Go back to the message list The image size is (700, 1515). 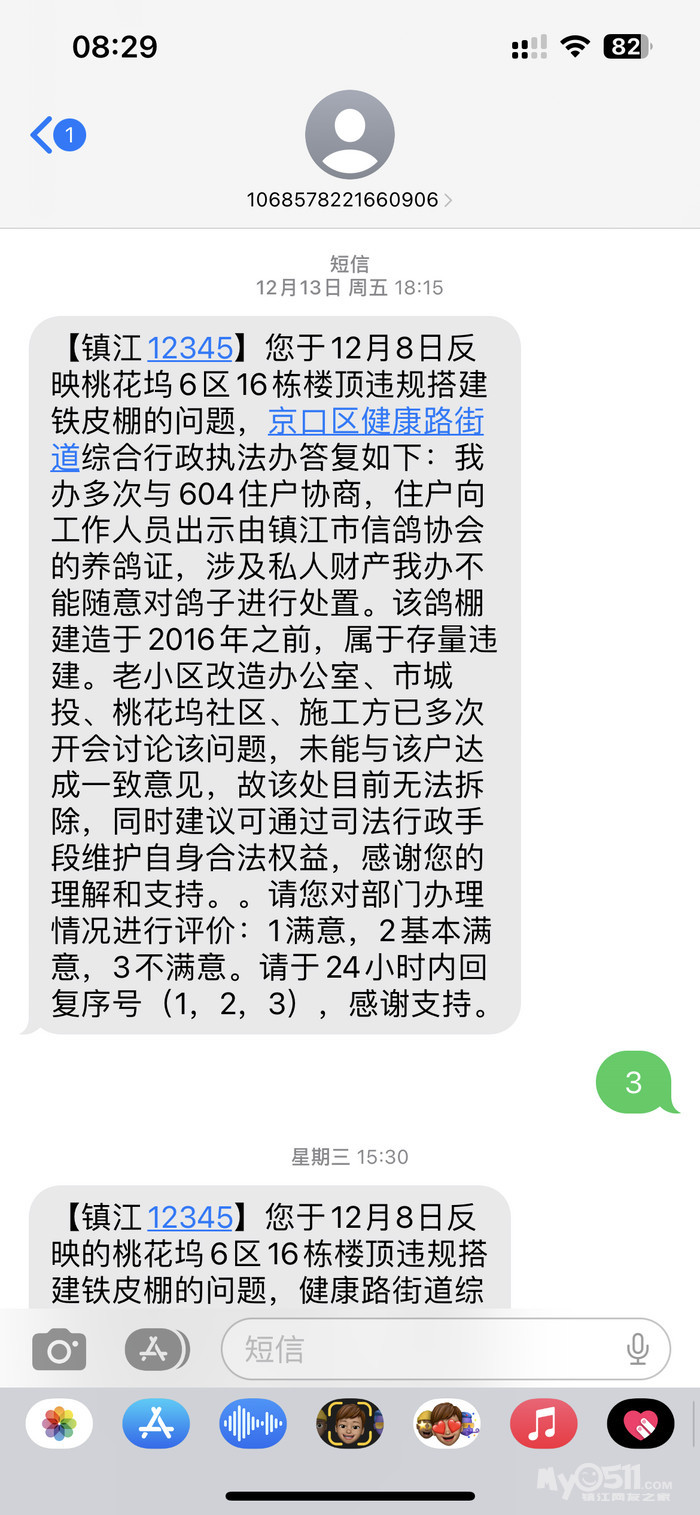click(57, 135)
